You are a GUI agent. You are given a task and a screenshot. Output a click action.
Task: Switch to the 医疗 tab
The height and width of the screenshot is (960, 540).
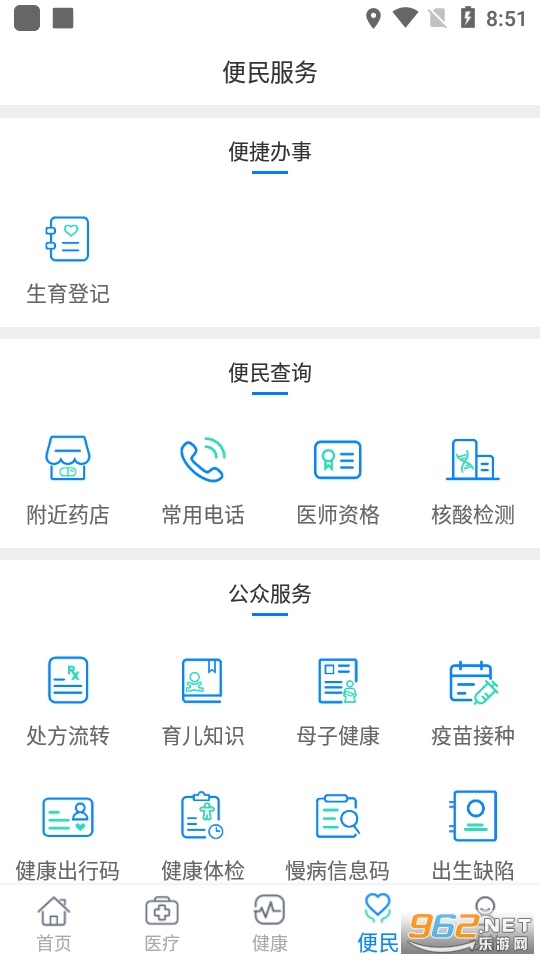pos(162,923)
